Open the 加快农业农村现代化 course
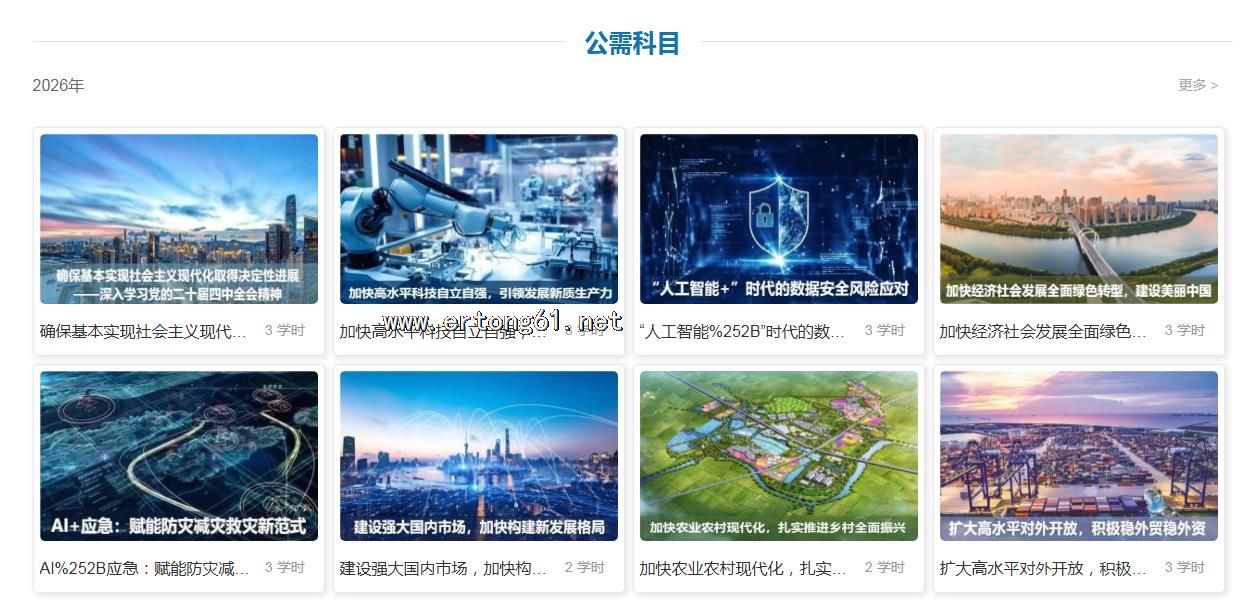This screenshot has height=609, width=1246. point(779,457)
